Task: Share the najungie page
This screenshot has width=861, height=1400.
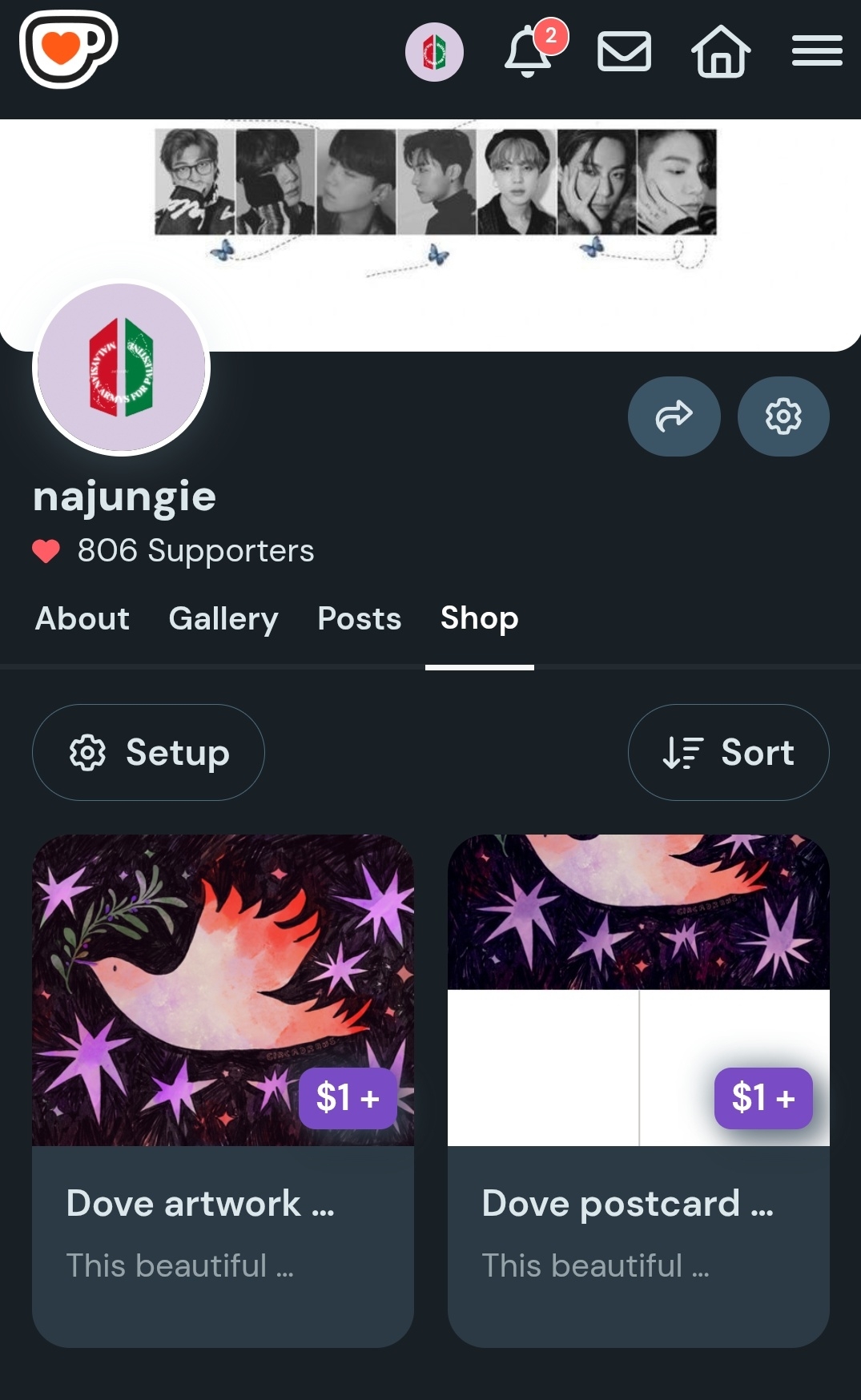Action: 674,416
